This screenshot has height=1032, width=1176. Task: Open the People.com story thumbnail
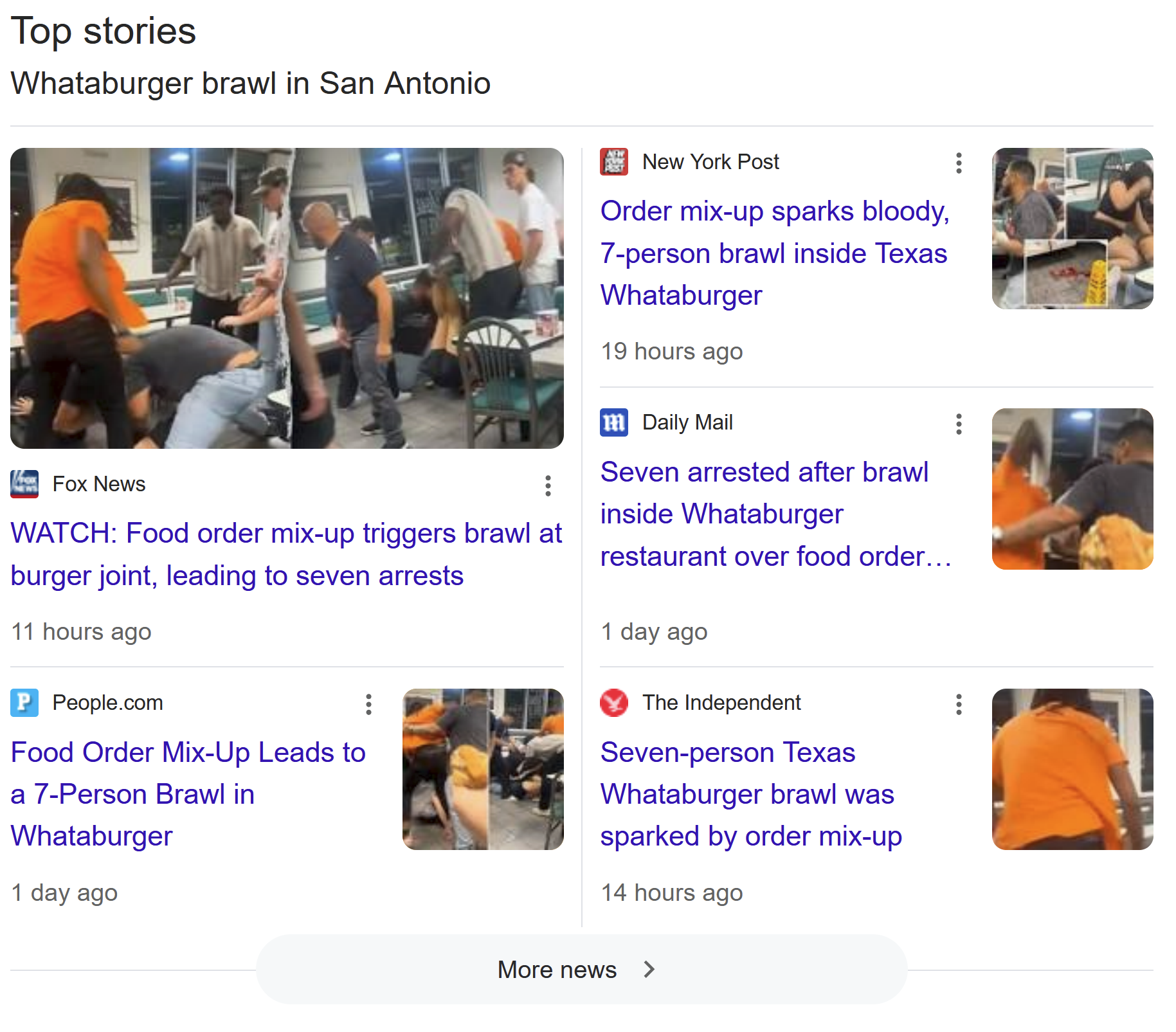pyautogui.click(x=483, y=769)
